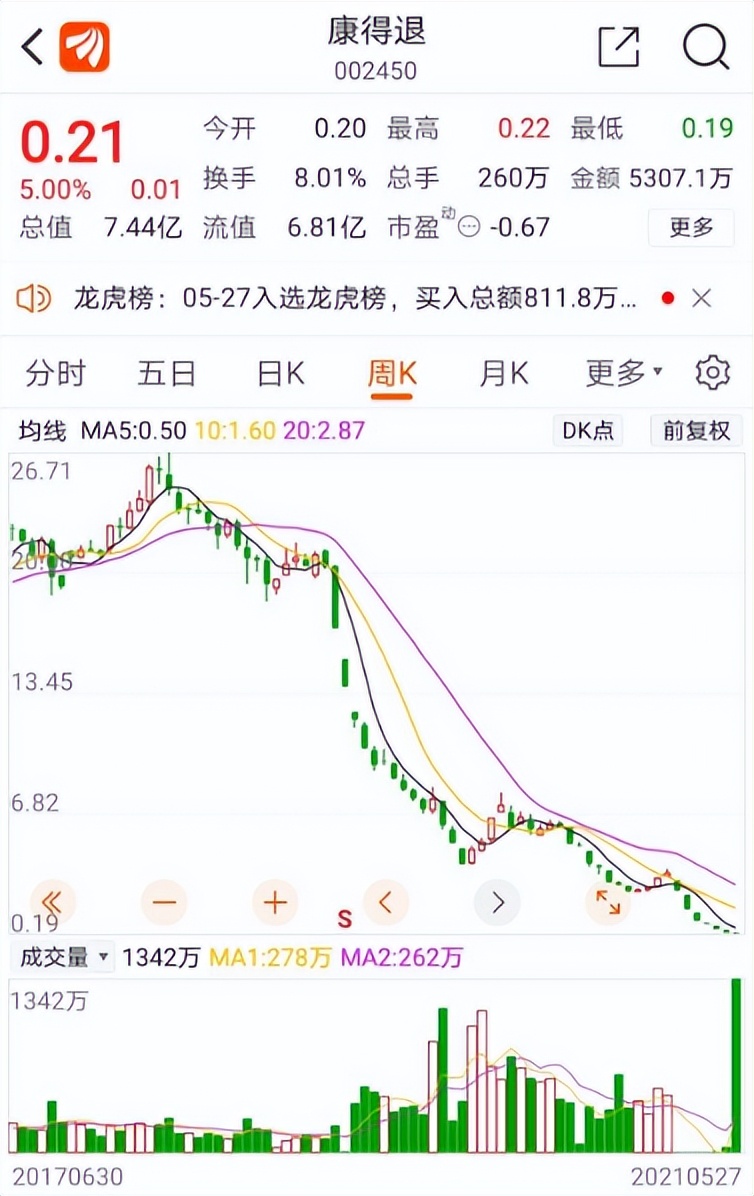Jump to earliest data with the double-left arrow

[54, 901]
